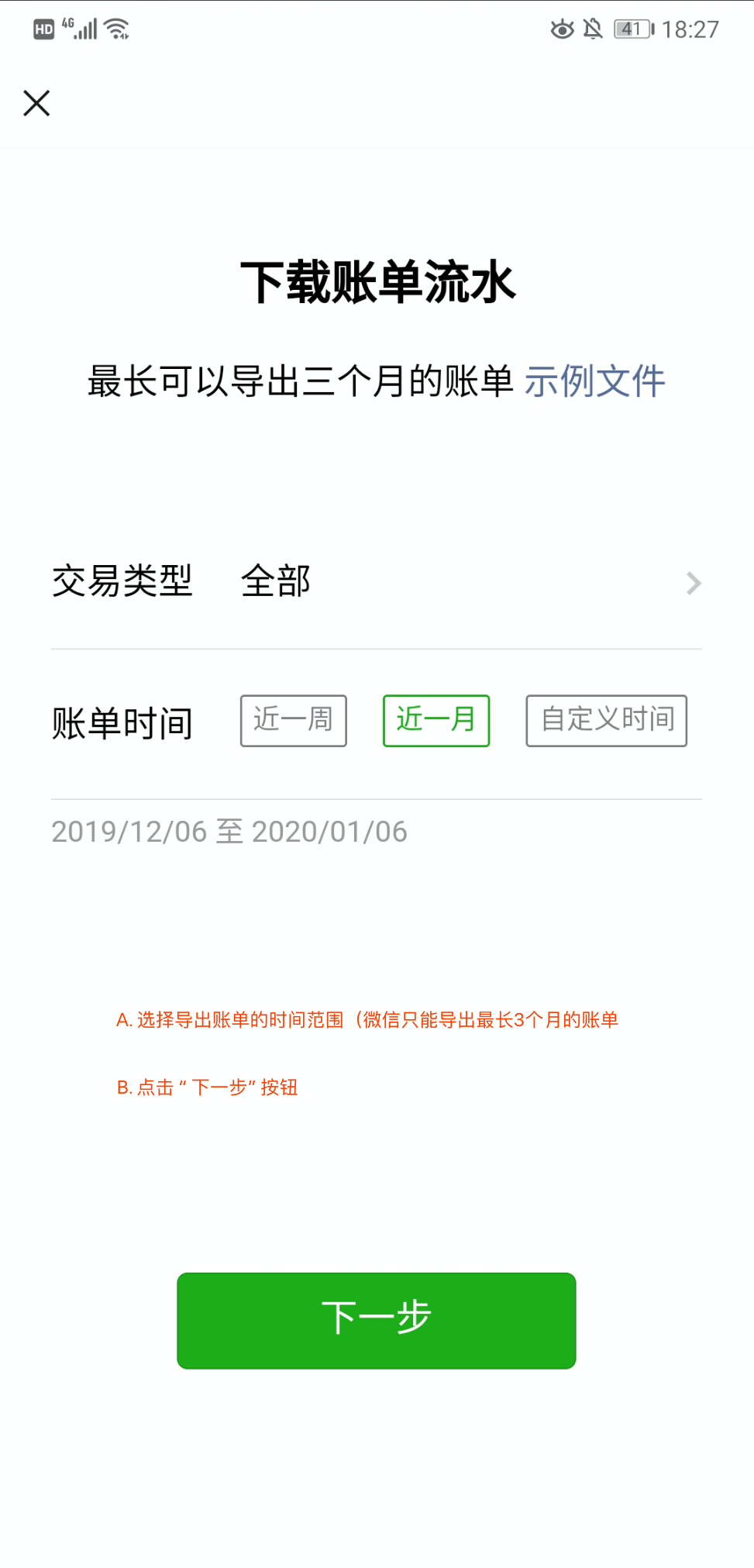
Task: Select the 近一周 time range
Action: click(293, 720)
